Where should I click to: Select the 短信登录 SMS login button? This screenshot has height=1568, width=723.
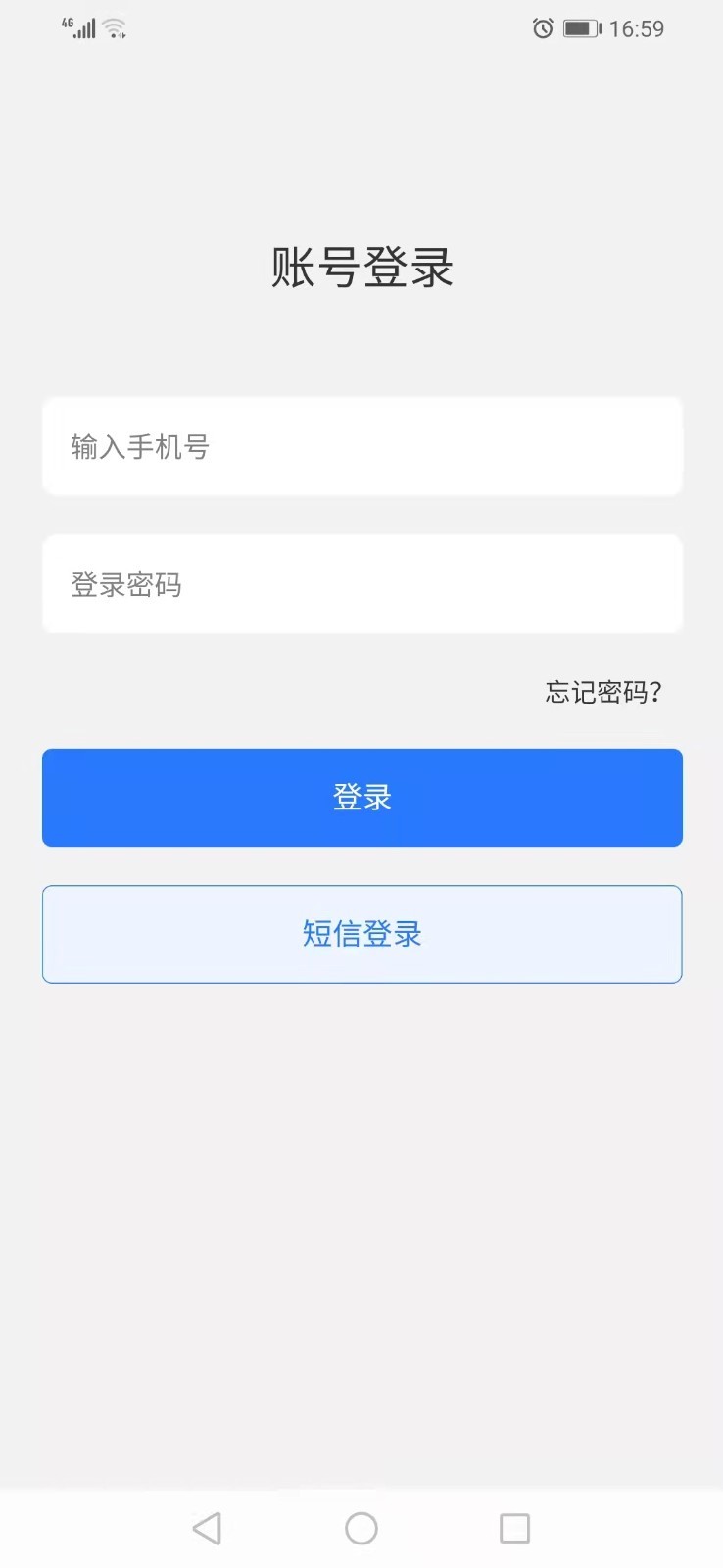(x=361, y=934)
